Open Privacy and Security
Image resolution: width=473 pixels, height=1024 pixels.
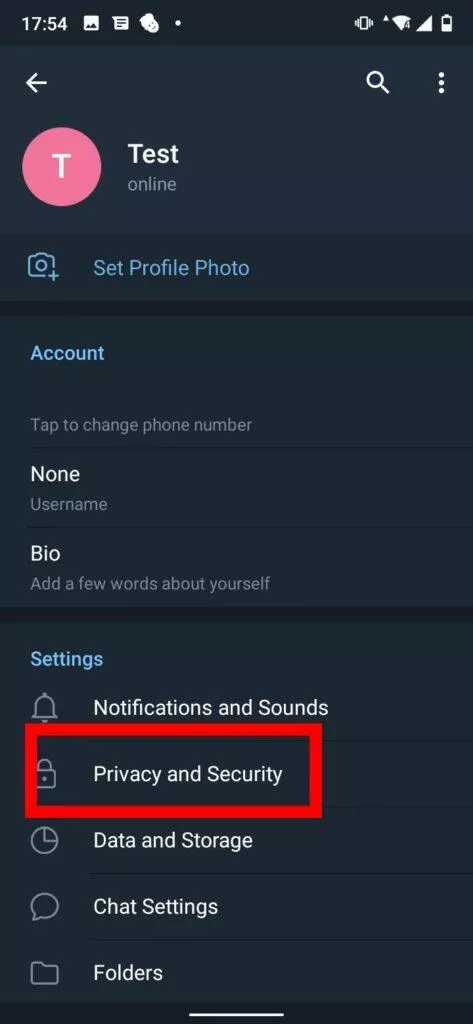236,774
